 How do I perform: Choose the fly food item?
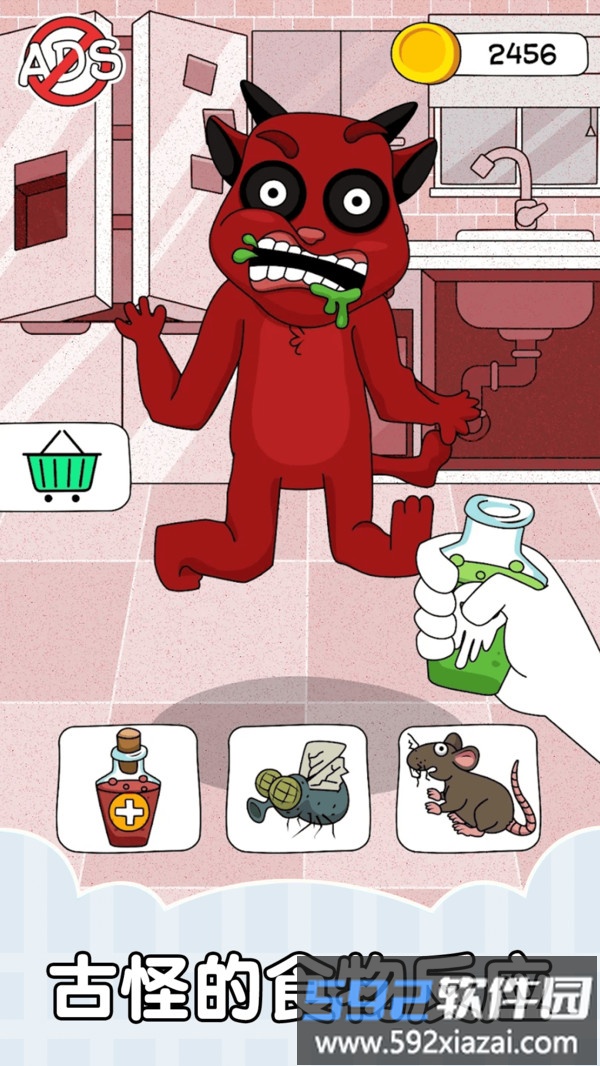(x=298, y=789)
